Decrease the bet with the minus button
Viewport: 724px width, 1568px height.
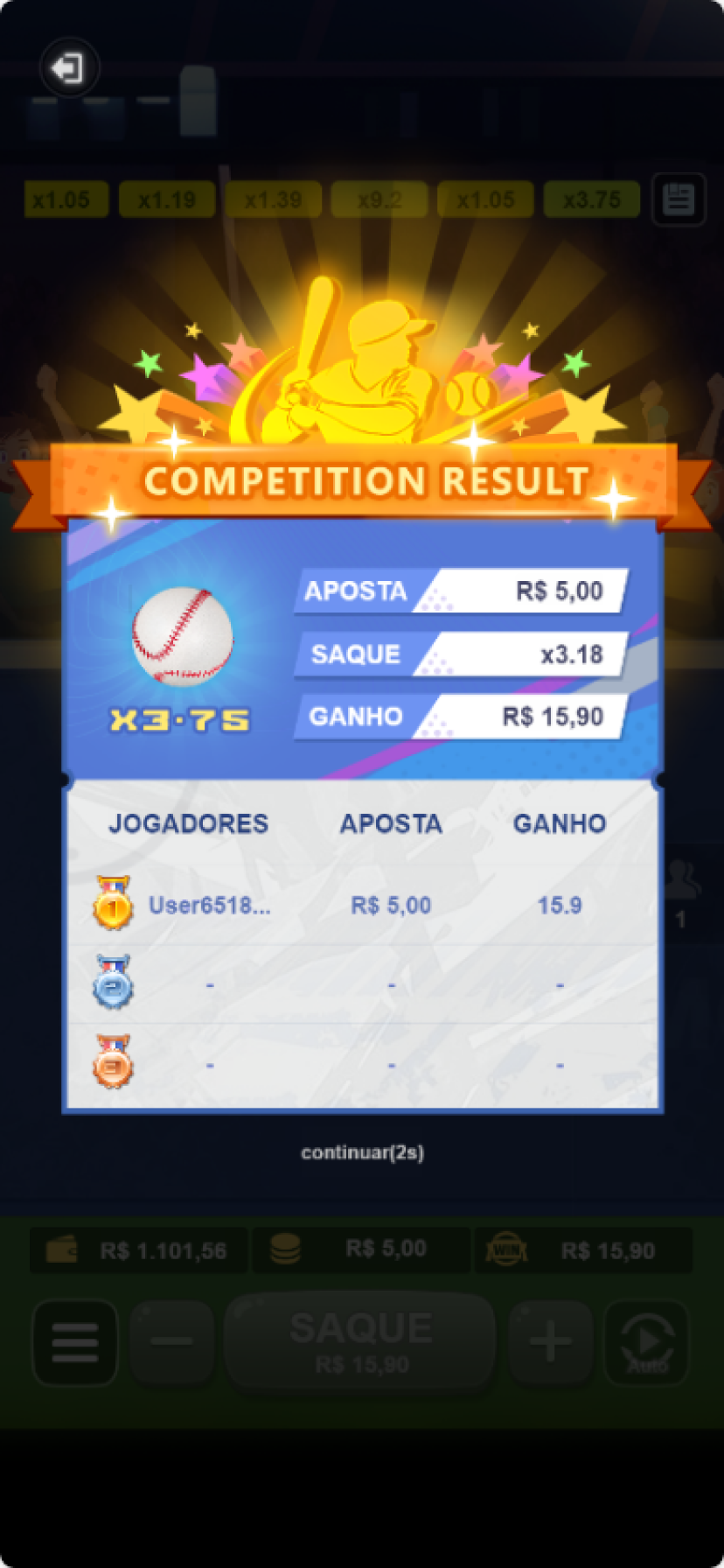pyautogui.click(x=172, y=1342)
